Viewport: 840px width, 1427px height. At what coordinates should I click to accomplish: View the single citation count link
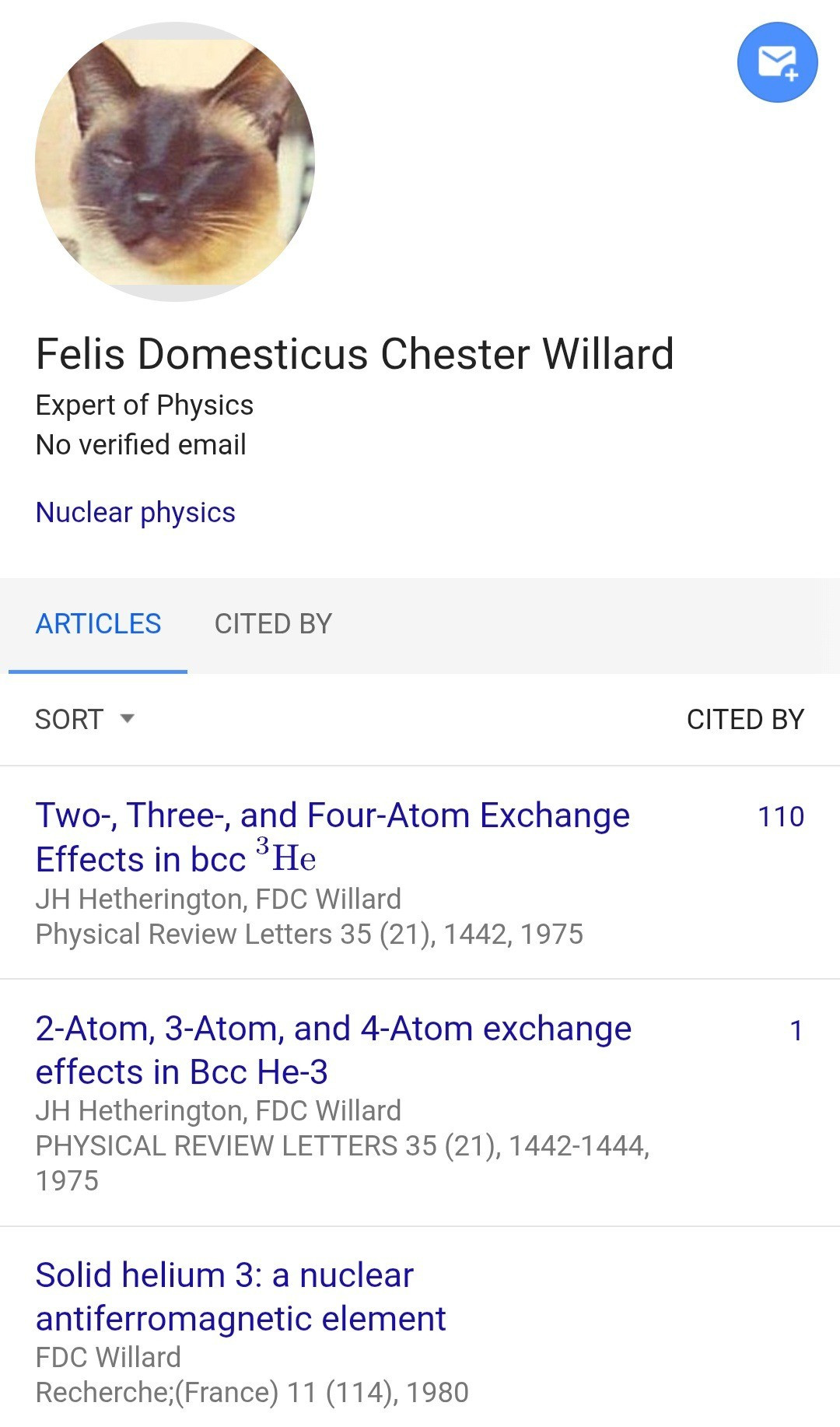pos(796,1031)
